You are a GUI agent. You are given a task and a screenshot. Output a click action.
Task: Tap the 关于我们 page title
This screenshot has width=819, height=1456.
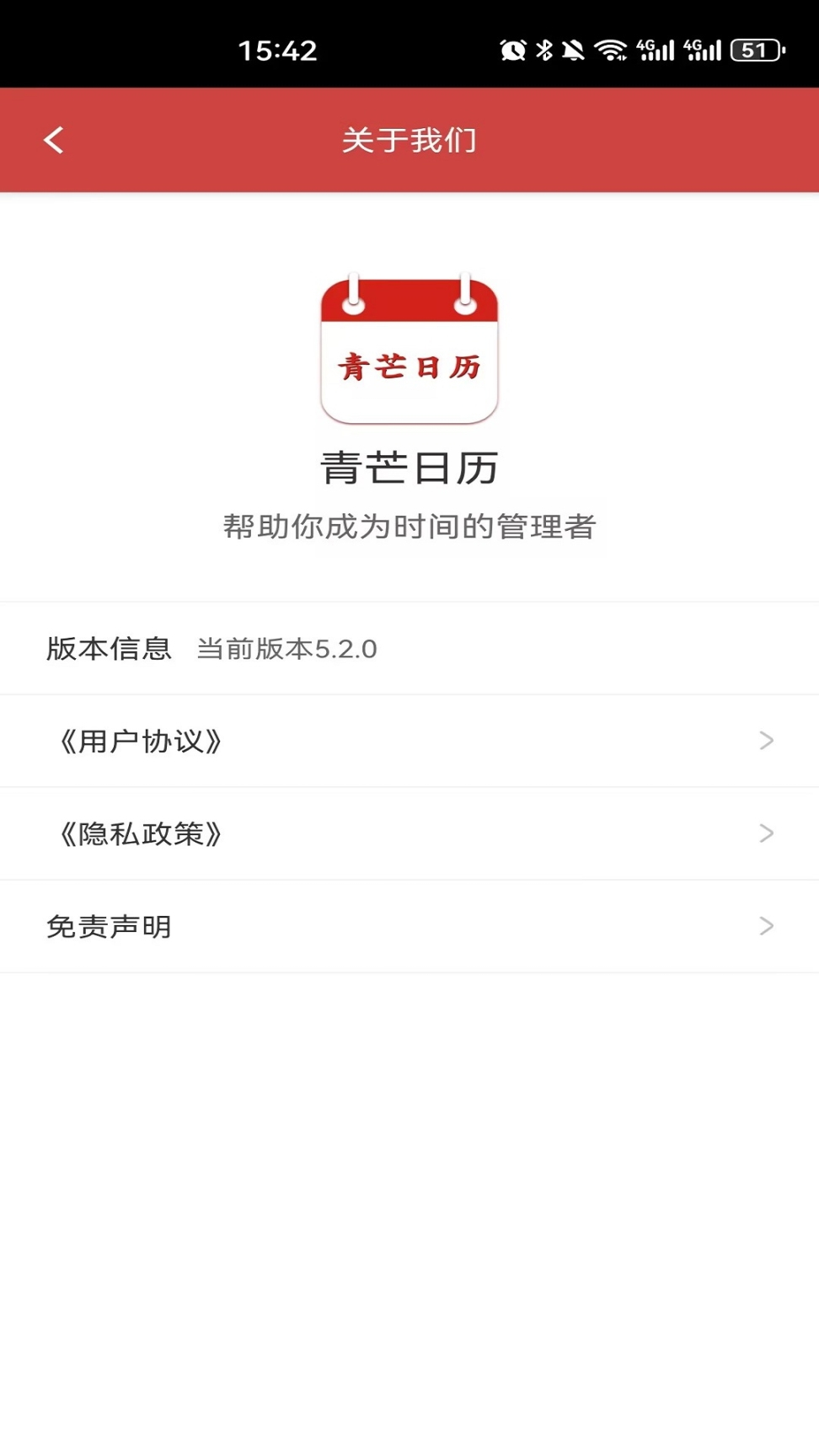coord(409,140)
